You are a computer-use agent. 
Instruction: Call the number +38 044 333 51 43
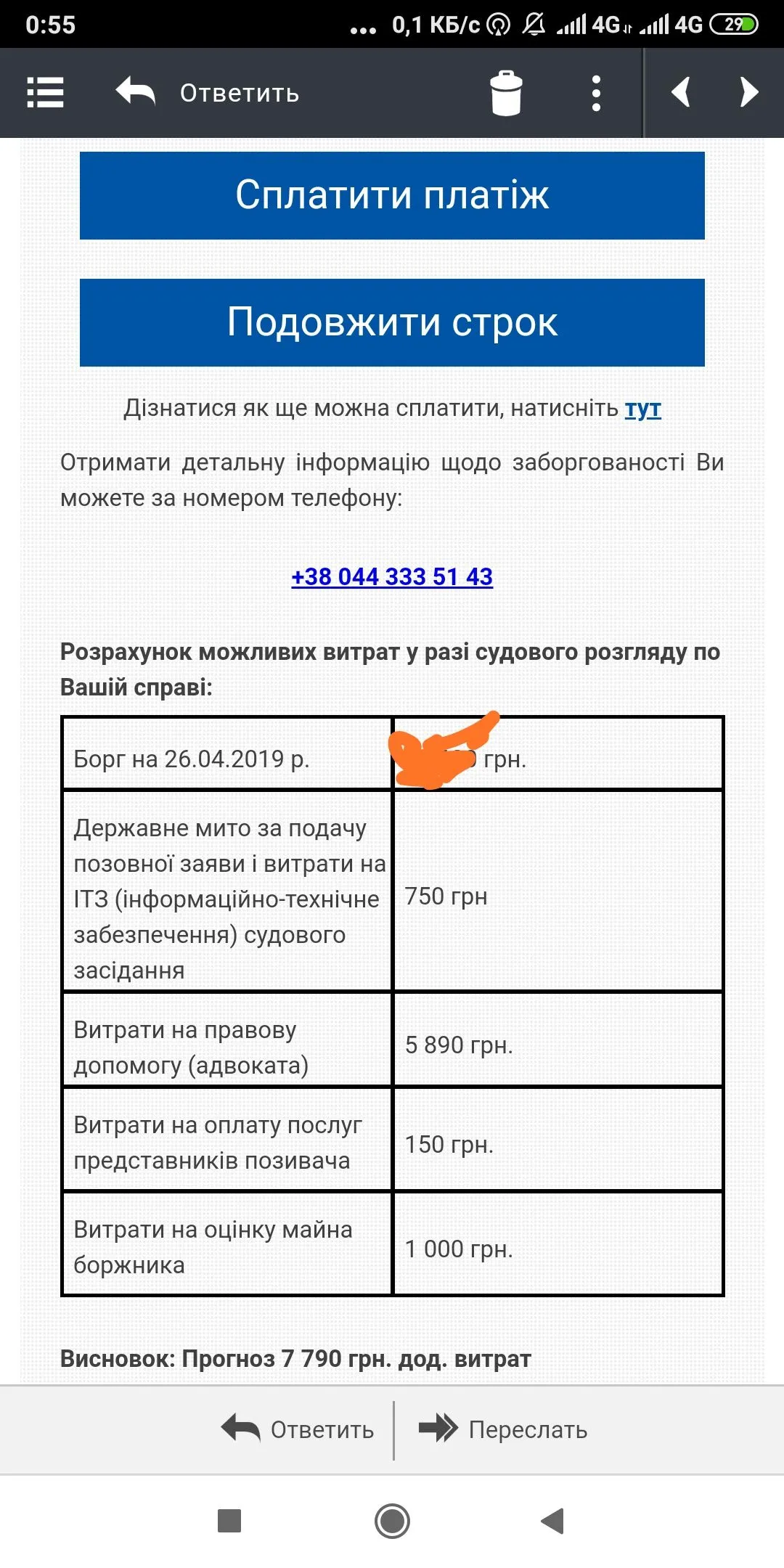click(x=392, y=576)
